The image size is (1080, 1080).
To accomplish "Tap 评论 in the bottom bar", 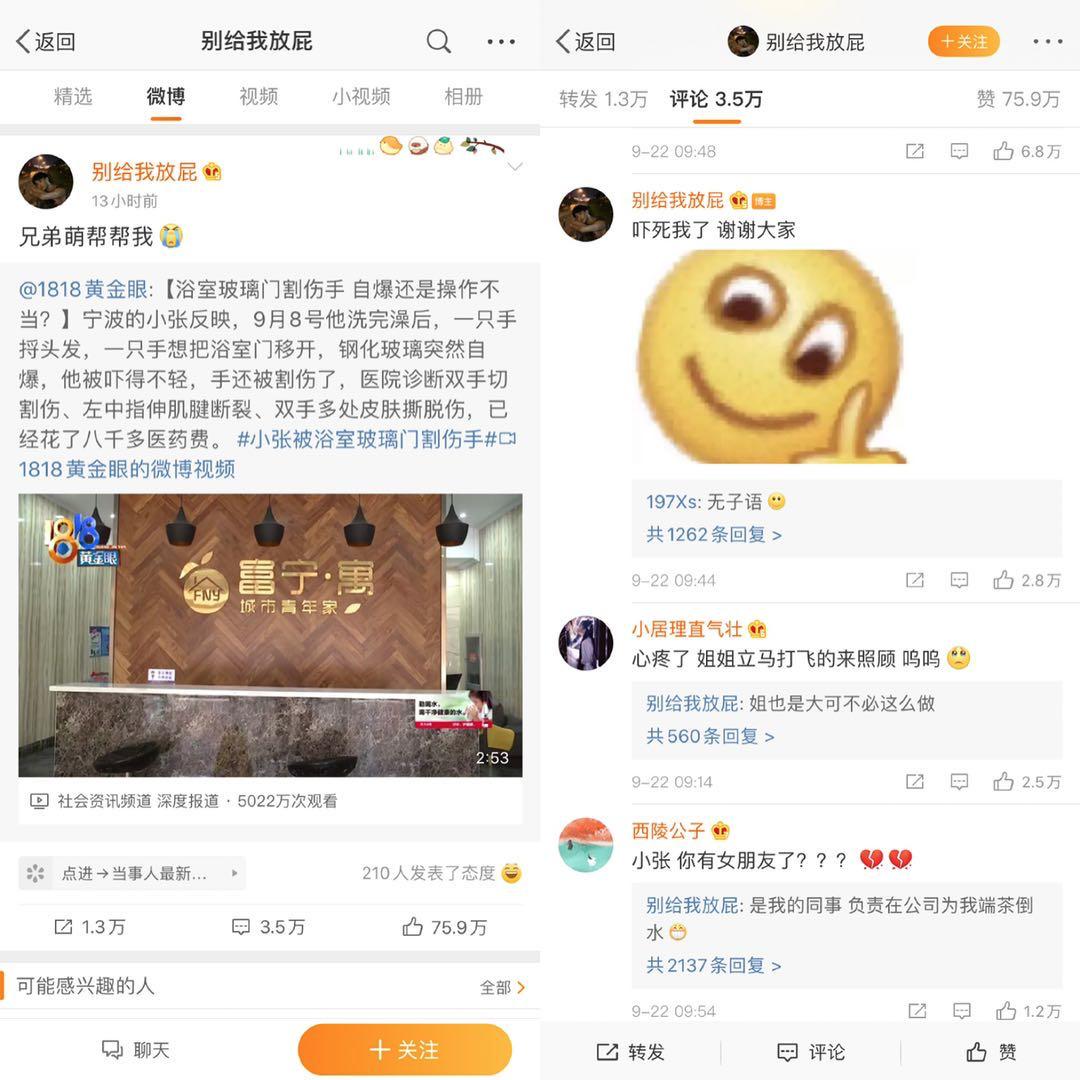I will 811,1052.
